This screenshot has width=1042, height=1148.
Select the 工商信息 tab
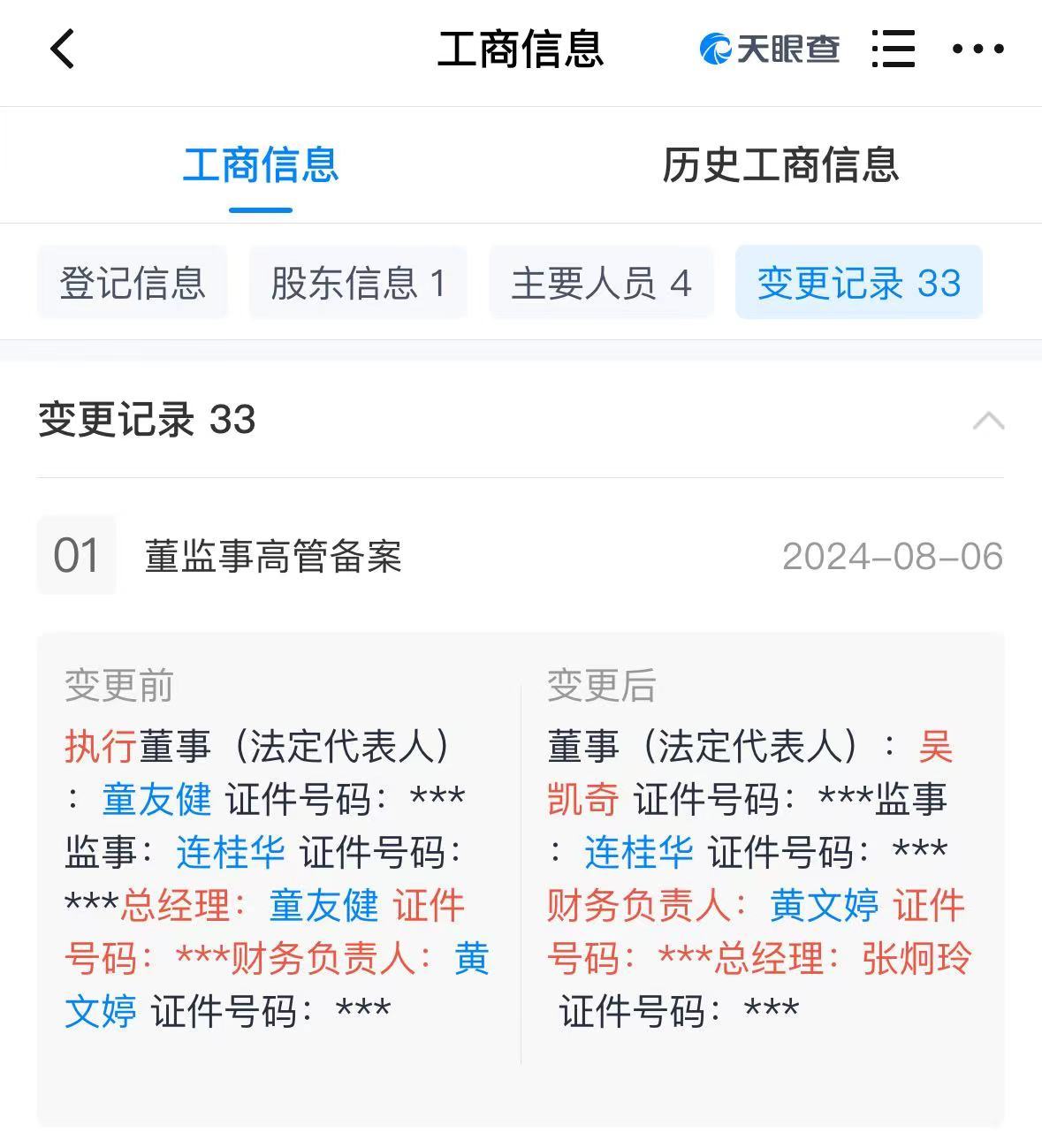[x=261, y=165]
